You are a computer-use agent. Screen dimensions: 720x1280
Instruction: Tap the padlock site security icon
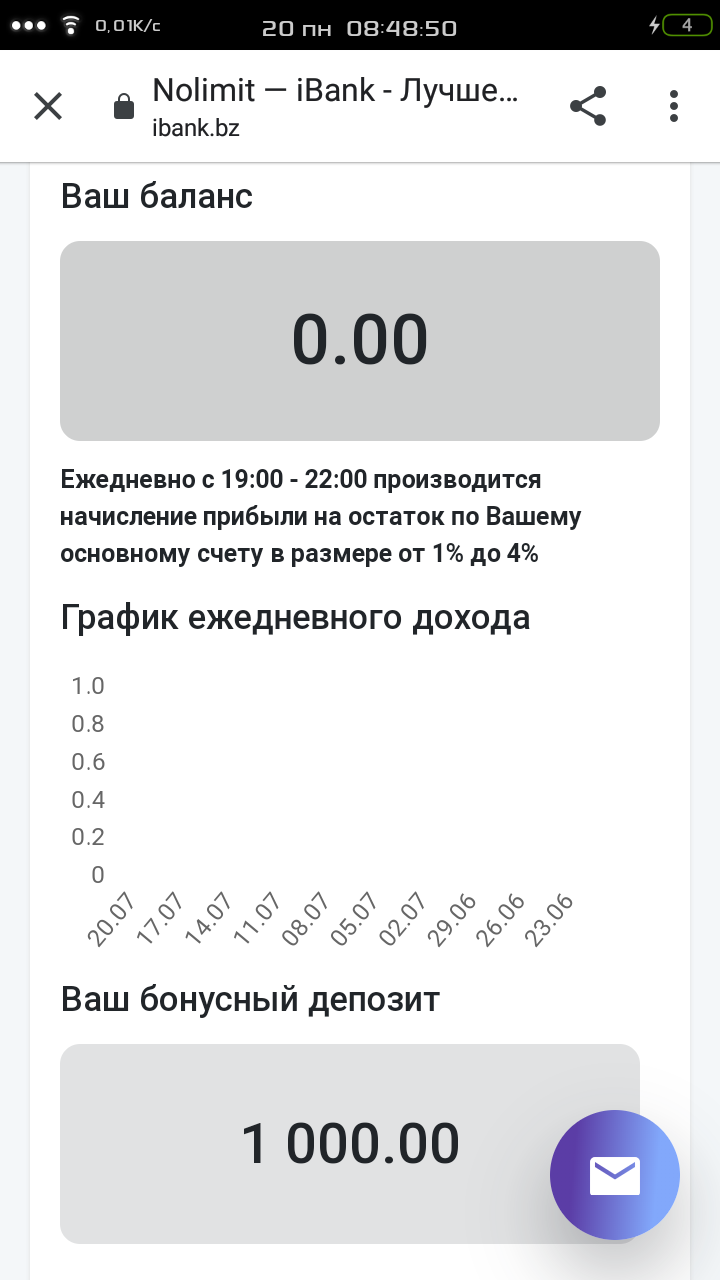[x=123, y=105]
